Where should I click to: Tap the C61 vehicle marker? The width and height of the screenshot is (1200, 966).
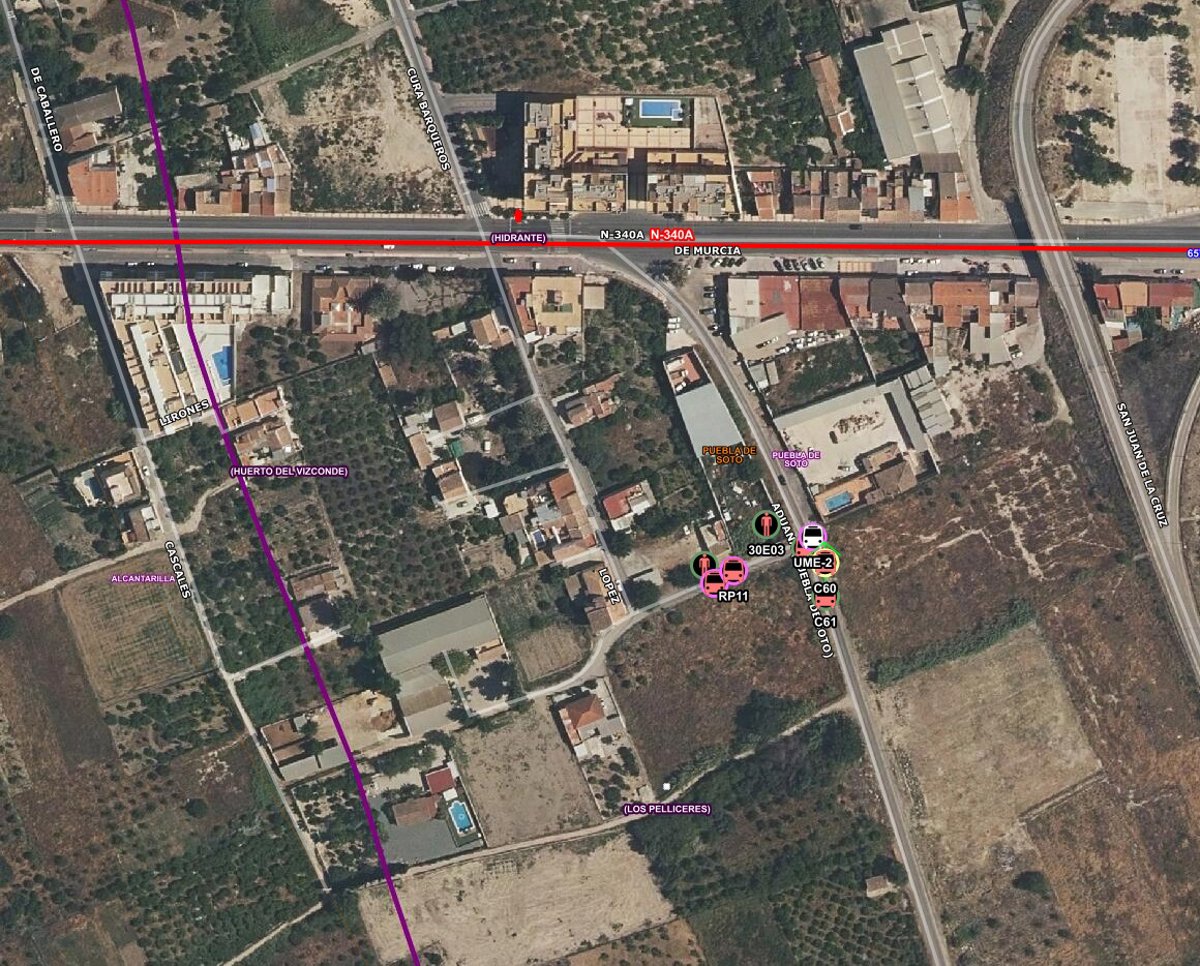click(825, 600)
